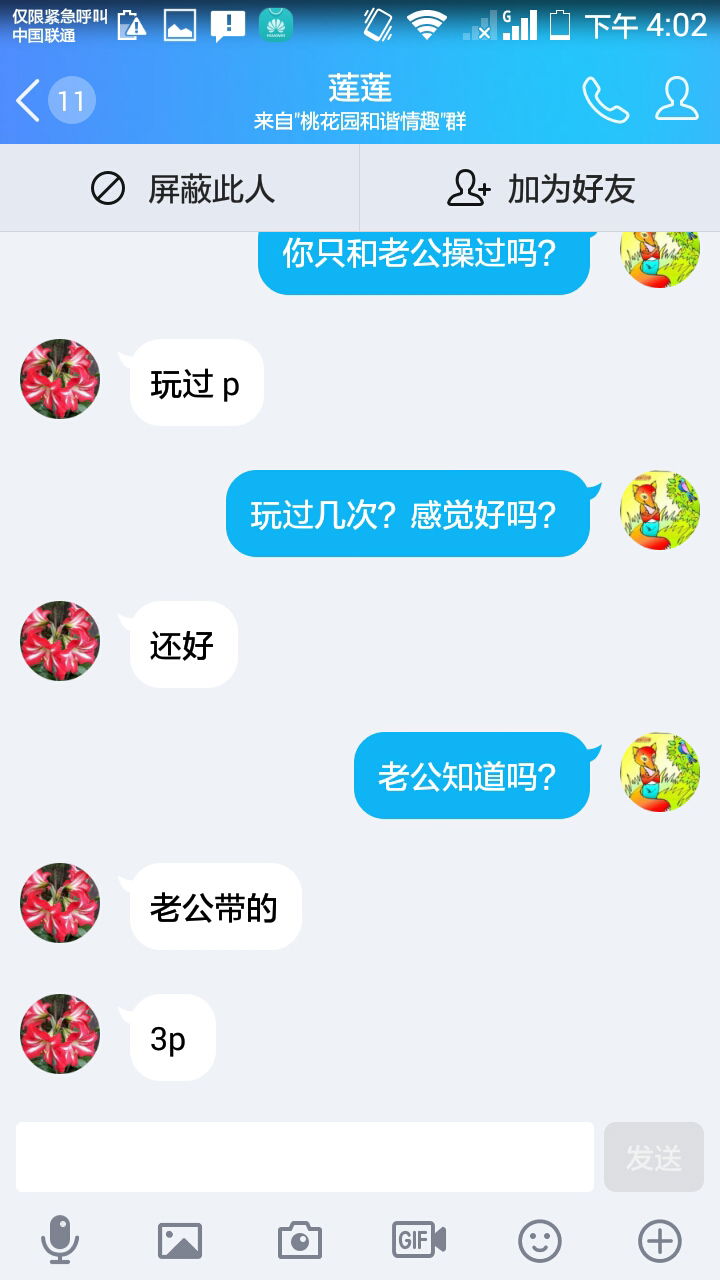The width and height of the screenshot is (720, 1280).
Task: Open the emoji panel
Action: tap(540, 1240)
